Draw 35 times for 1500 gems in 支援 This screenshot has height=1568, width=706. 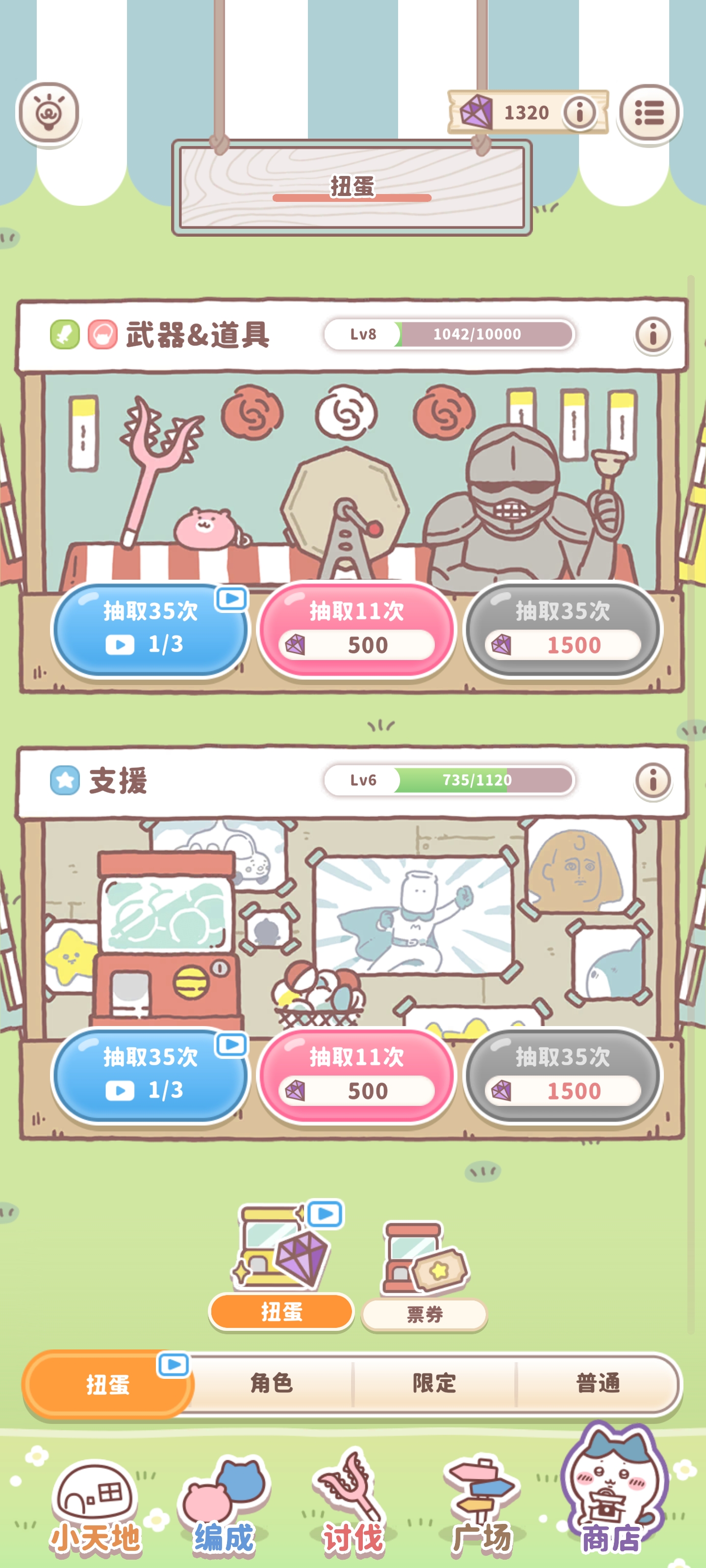click(x=562, y=1076)
